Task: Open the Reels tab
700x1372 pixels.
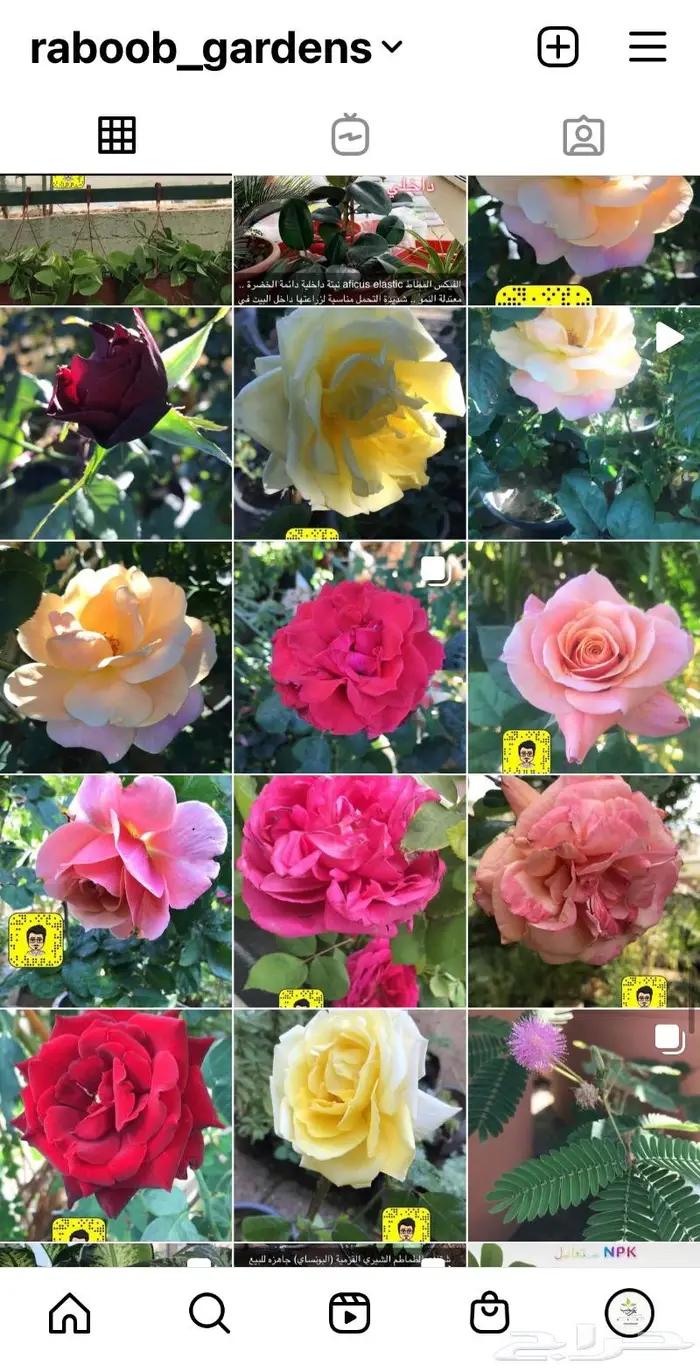Action: (349, 1313)
